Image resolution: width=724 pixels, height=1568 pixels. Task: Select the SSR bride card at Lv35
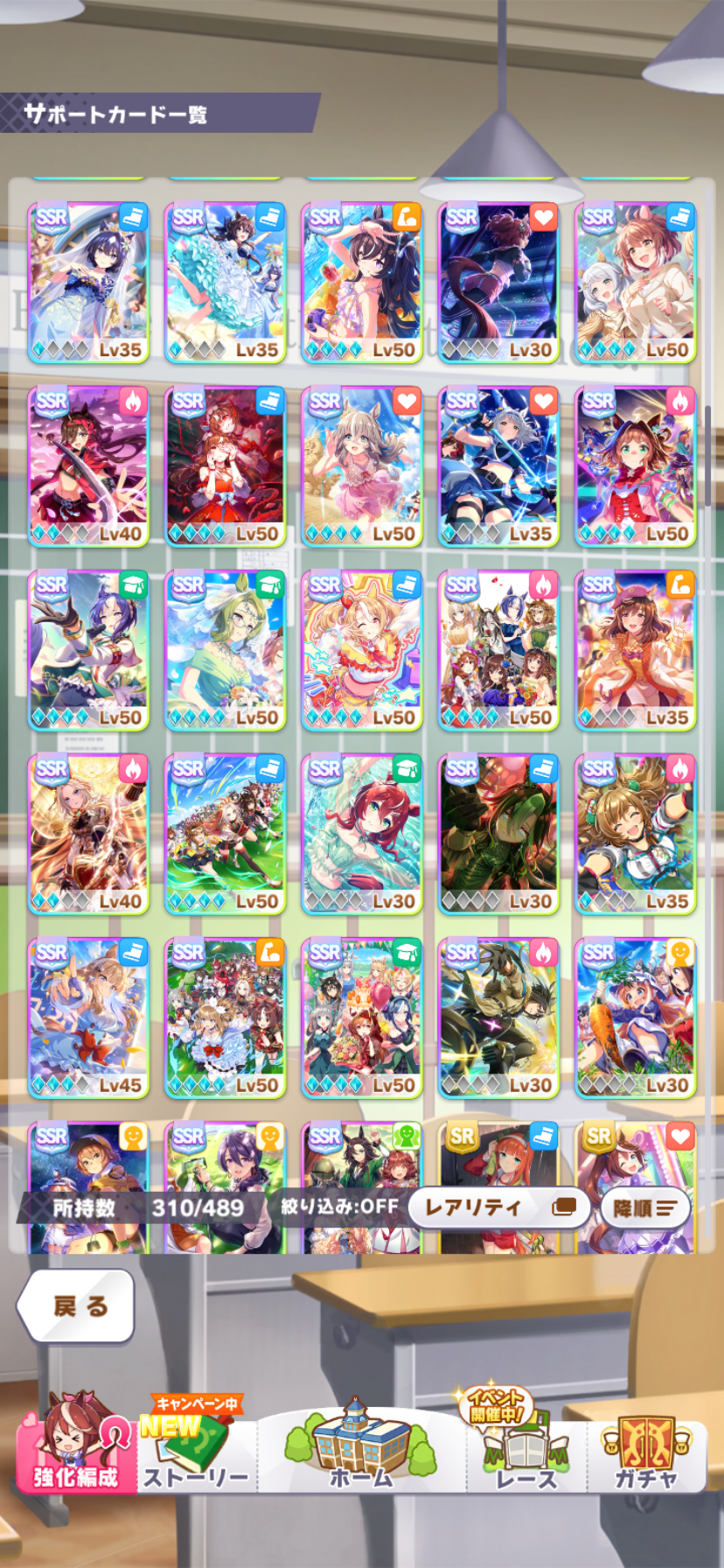pos(88,283)
